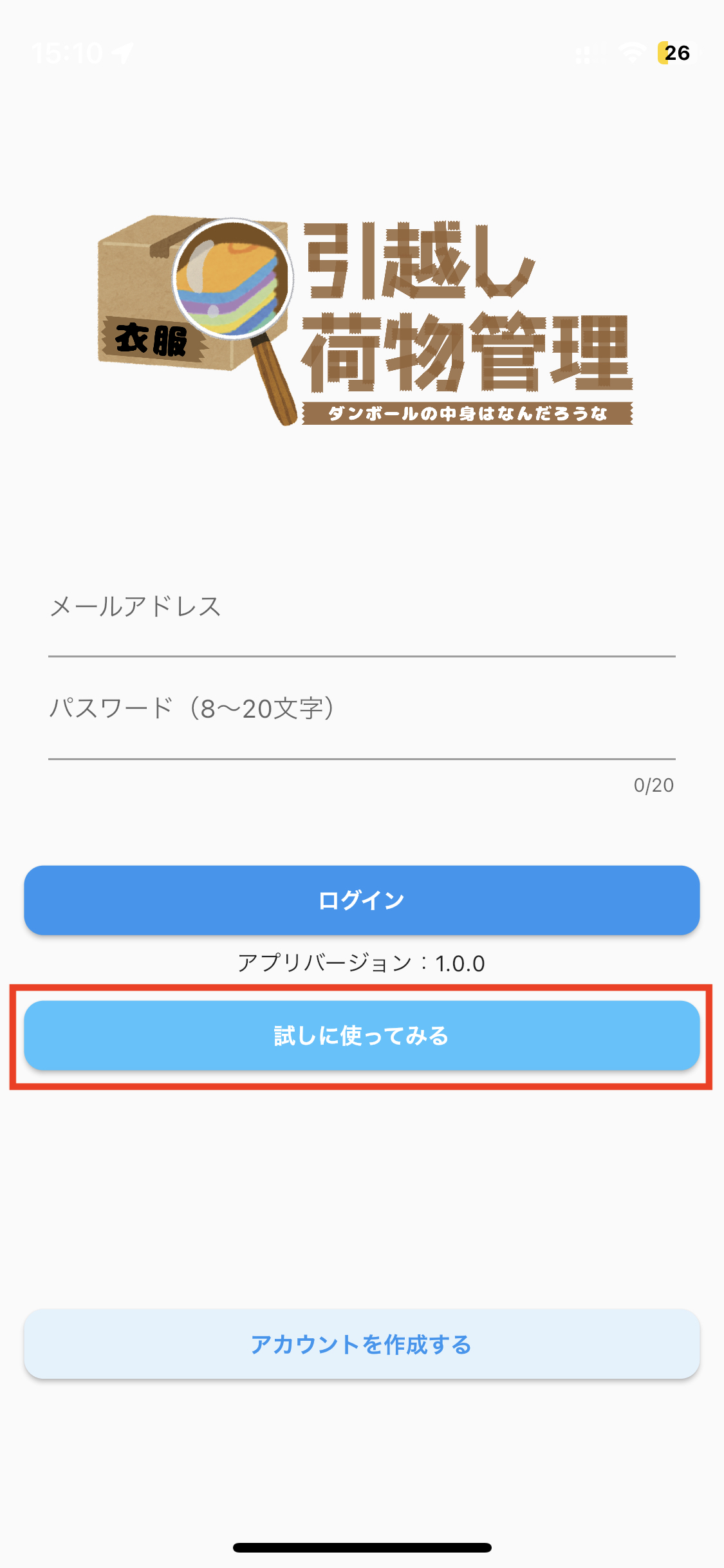724x1568 pixels.
Task: Select アカウントを作成する to create an account
Action: 362,1344
